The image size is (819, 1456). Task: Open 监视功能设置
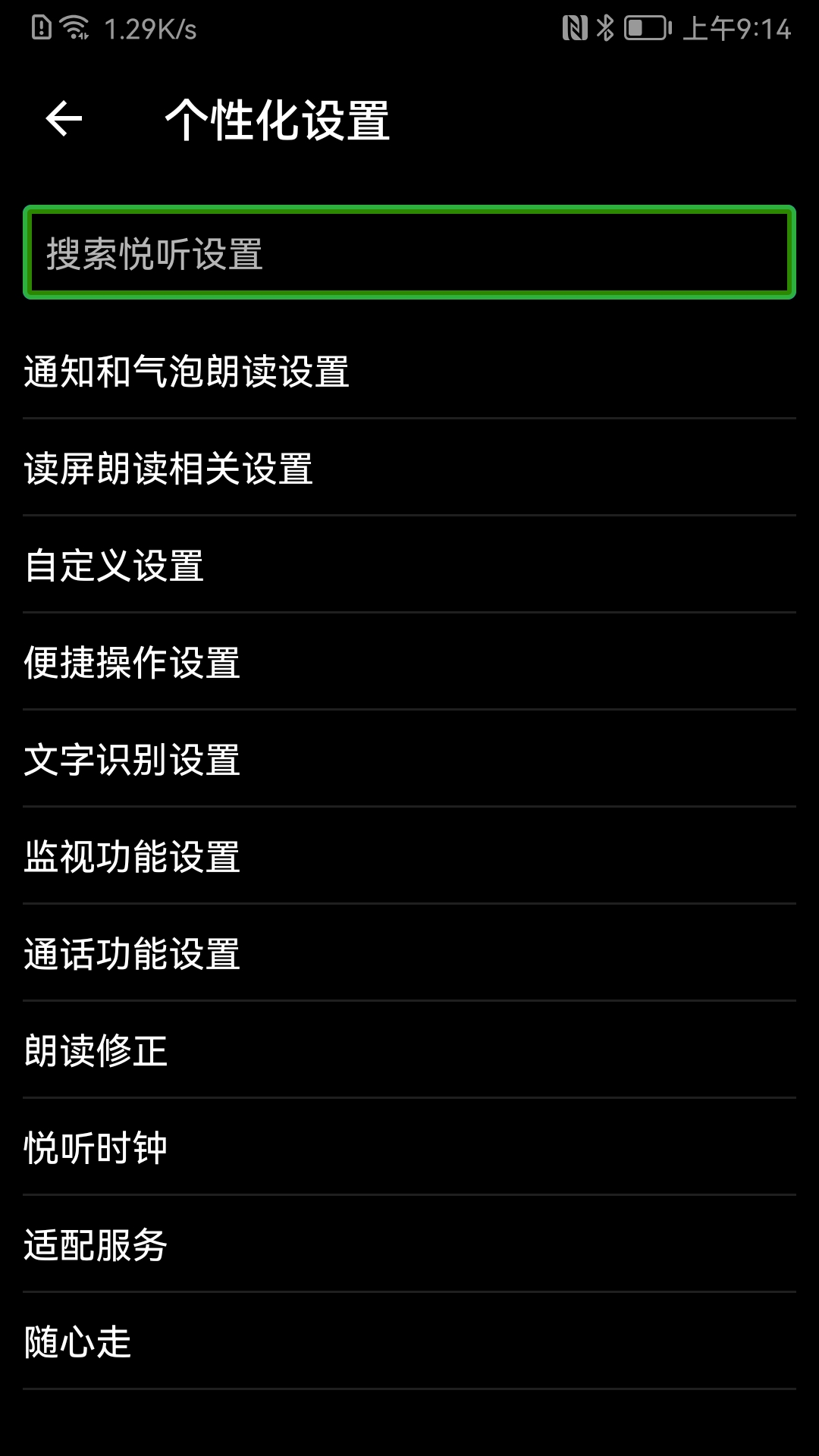(133, 856)
